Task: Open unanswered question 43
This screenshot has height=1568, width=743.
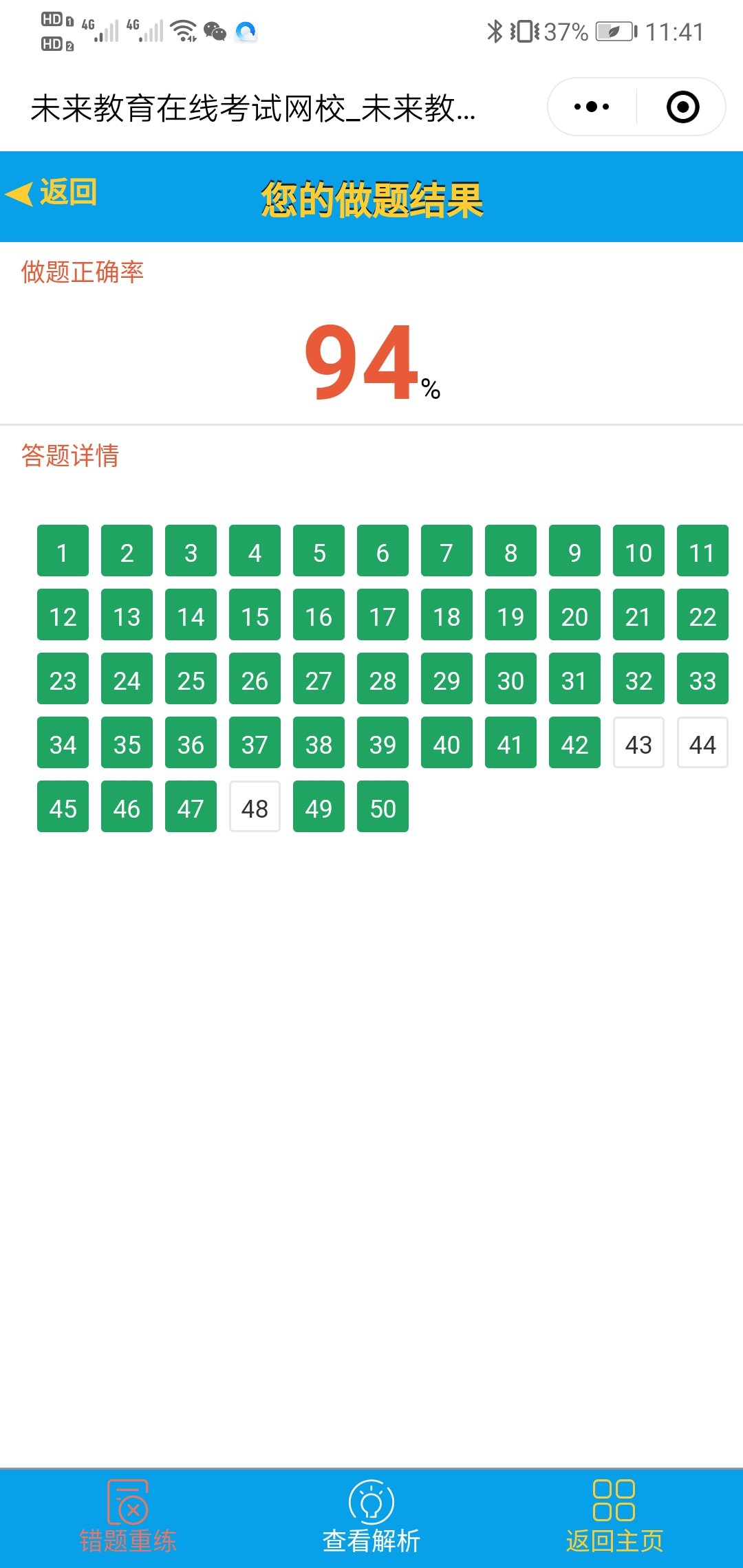Action: click(638, 743)
